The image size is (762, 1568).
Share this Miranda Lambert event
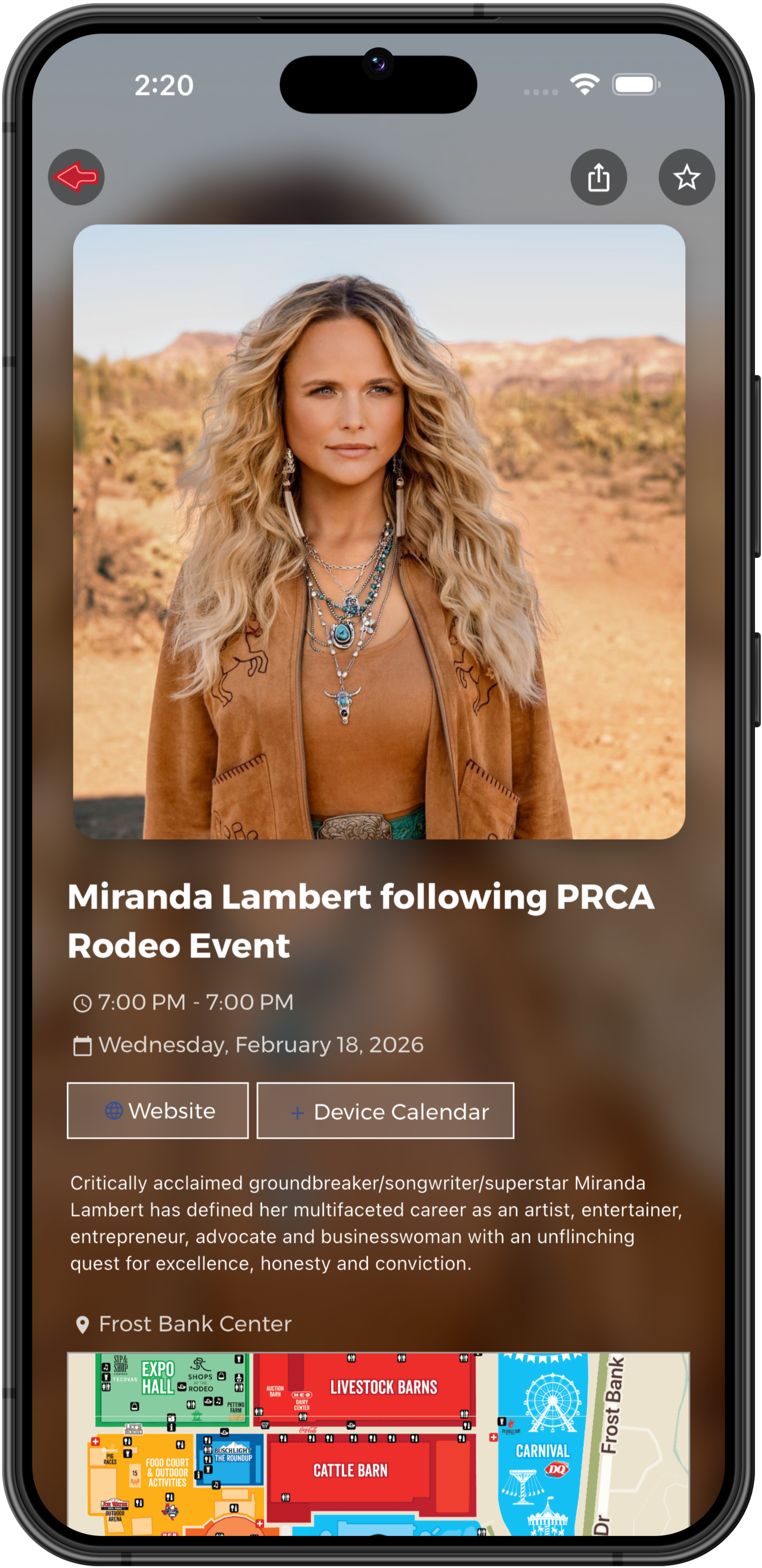(x=598, y=177)
